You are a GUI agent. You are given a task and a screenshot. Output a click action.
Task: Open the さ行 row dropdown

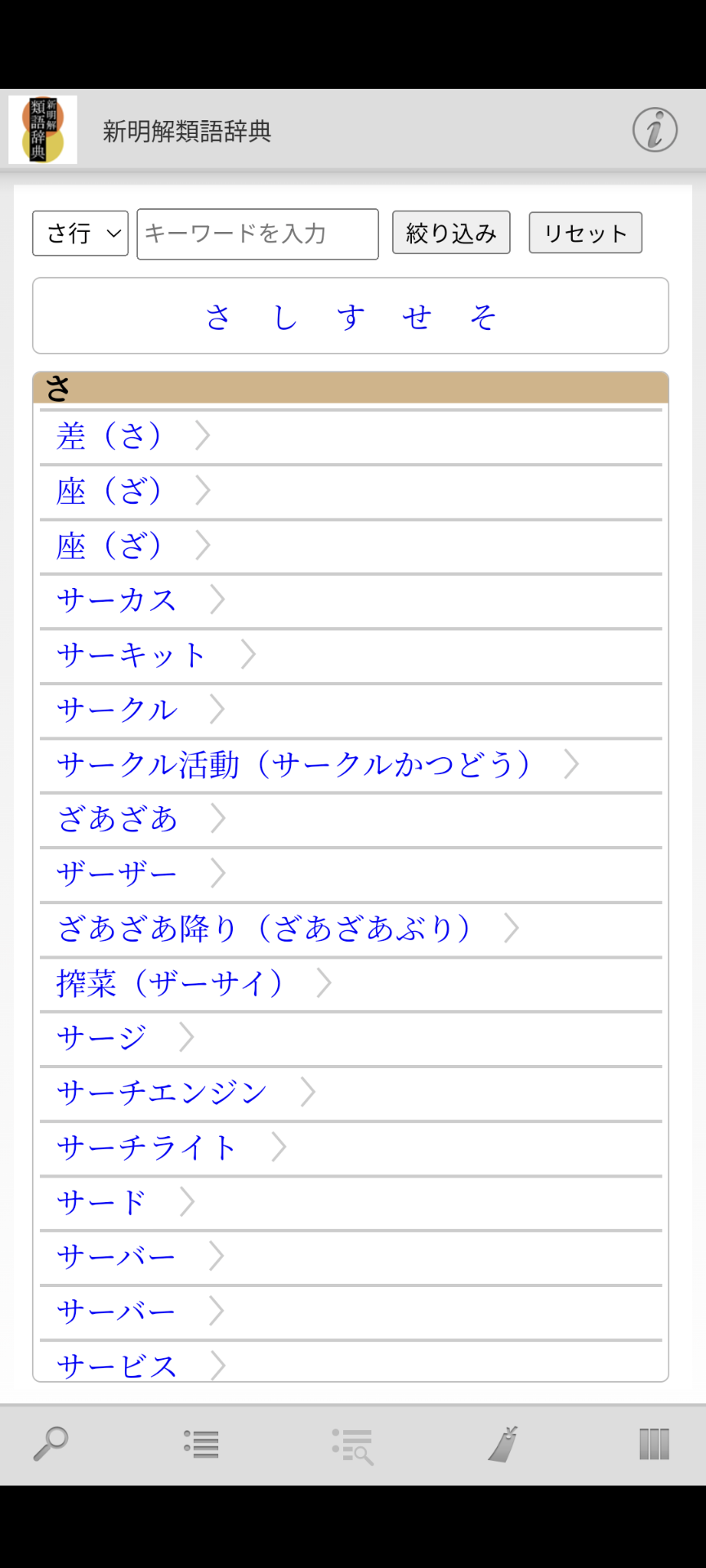pos(80,234)
